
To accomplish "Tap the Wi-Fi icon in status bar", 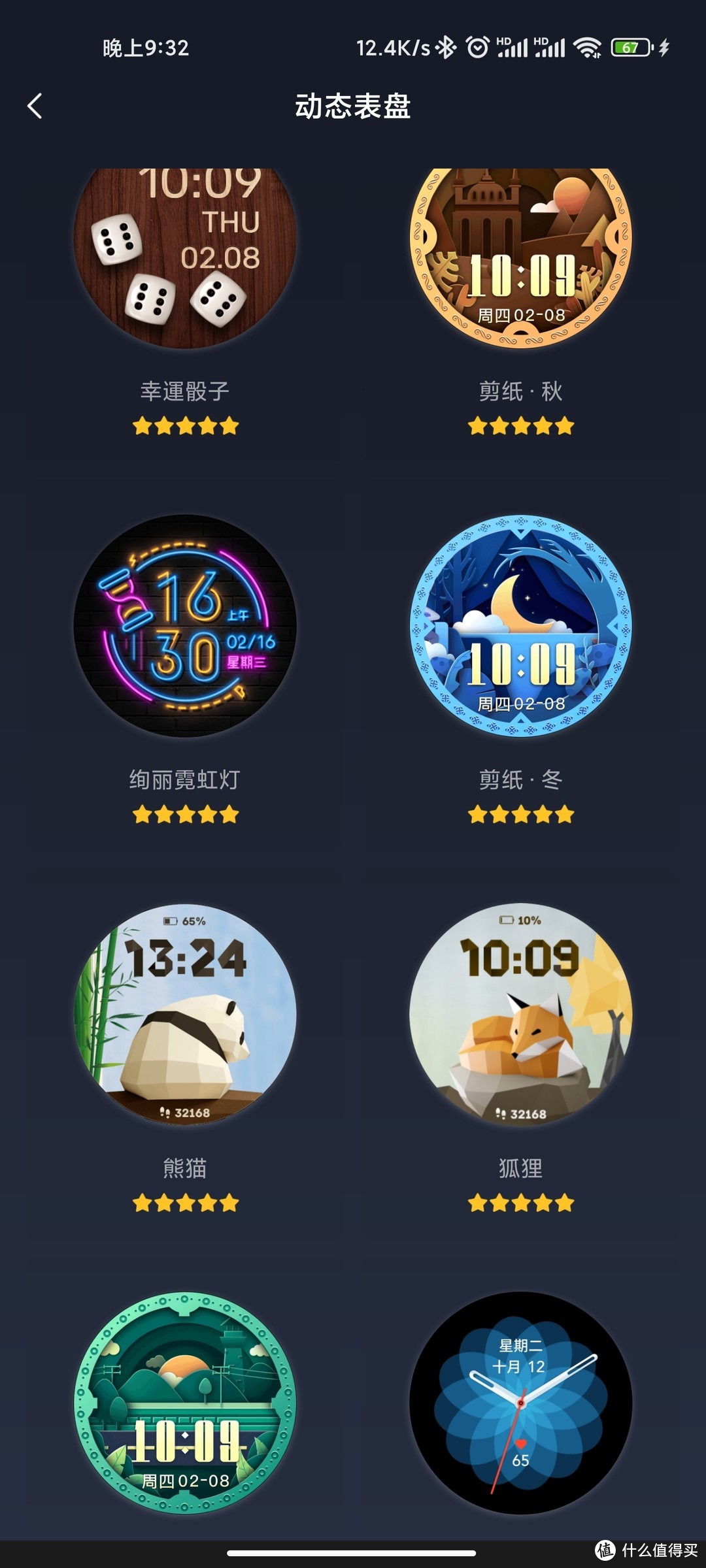I will tap(586, 46).
